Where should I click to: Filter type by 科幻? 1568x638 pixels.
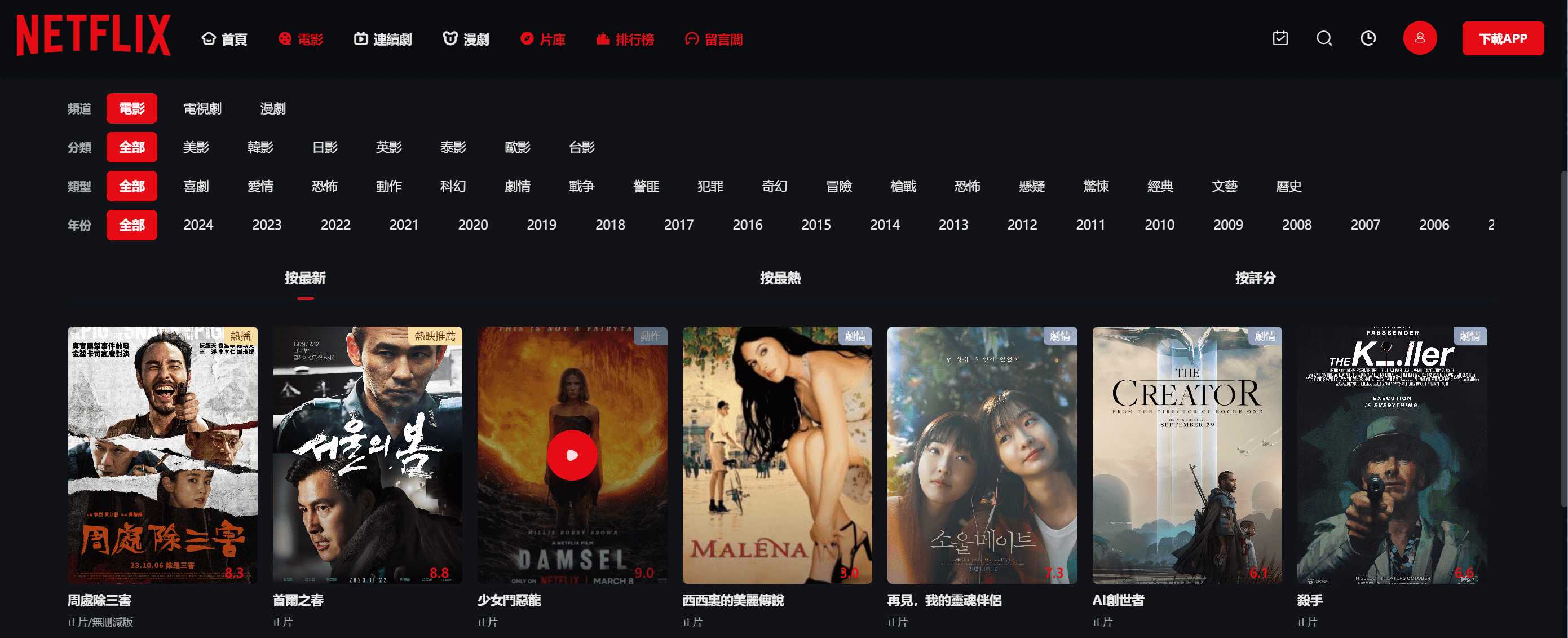453,186
